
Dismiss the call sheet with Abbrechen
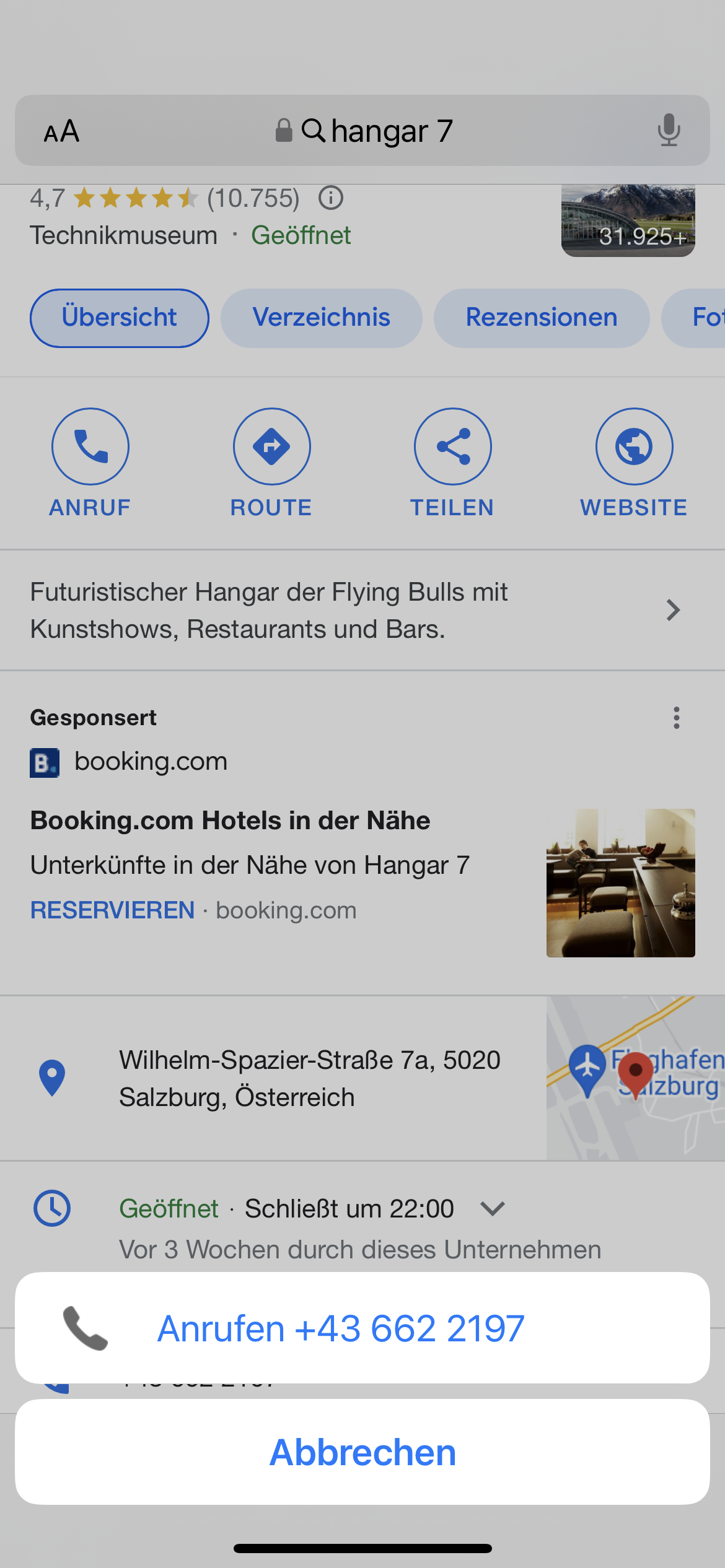(362, 1452)
